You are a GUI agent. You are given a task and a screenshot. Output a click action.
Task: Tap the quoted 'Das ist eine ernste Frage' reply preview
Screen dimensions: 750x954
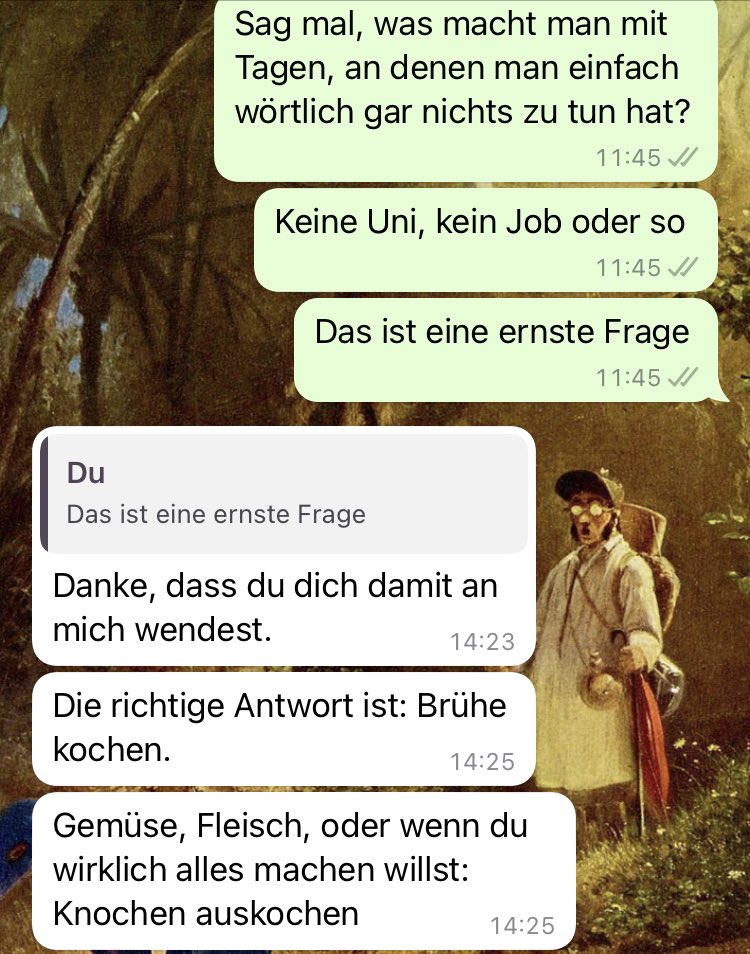click(x=284, y=495)
